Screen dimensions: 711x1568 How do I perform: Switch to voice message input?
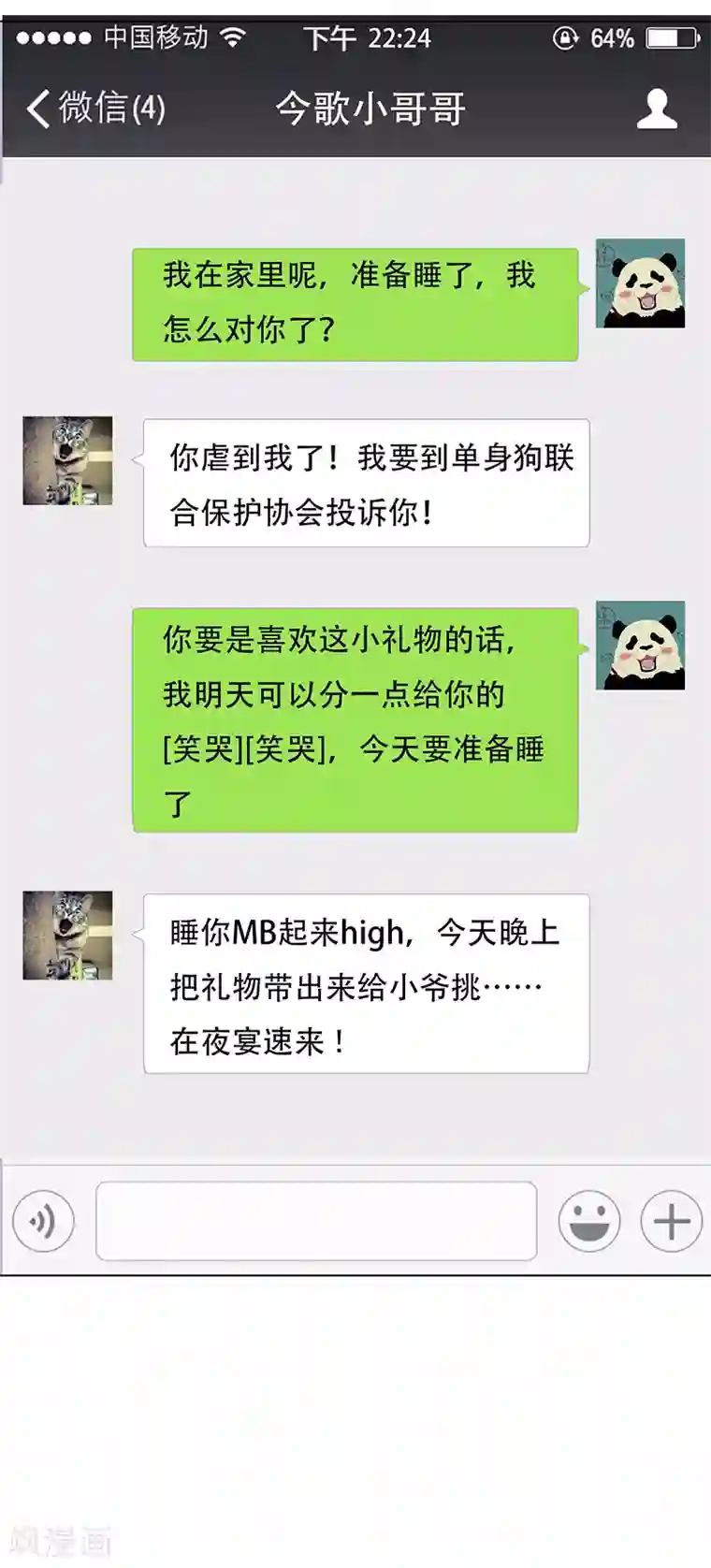tap(41, 1221)
